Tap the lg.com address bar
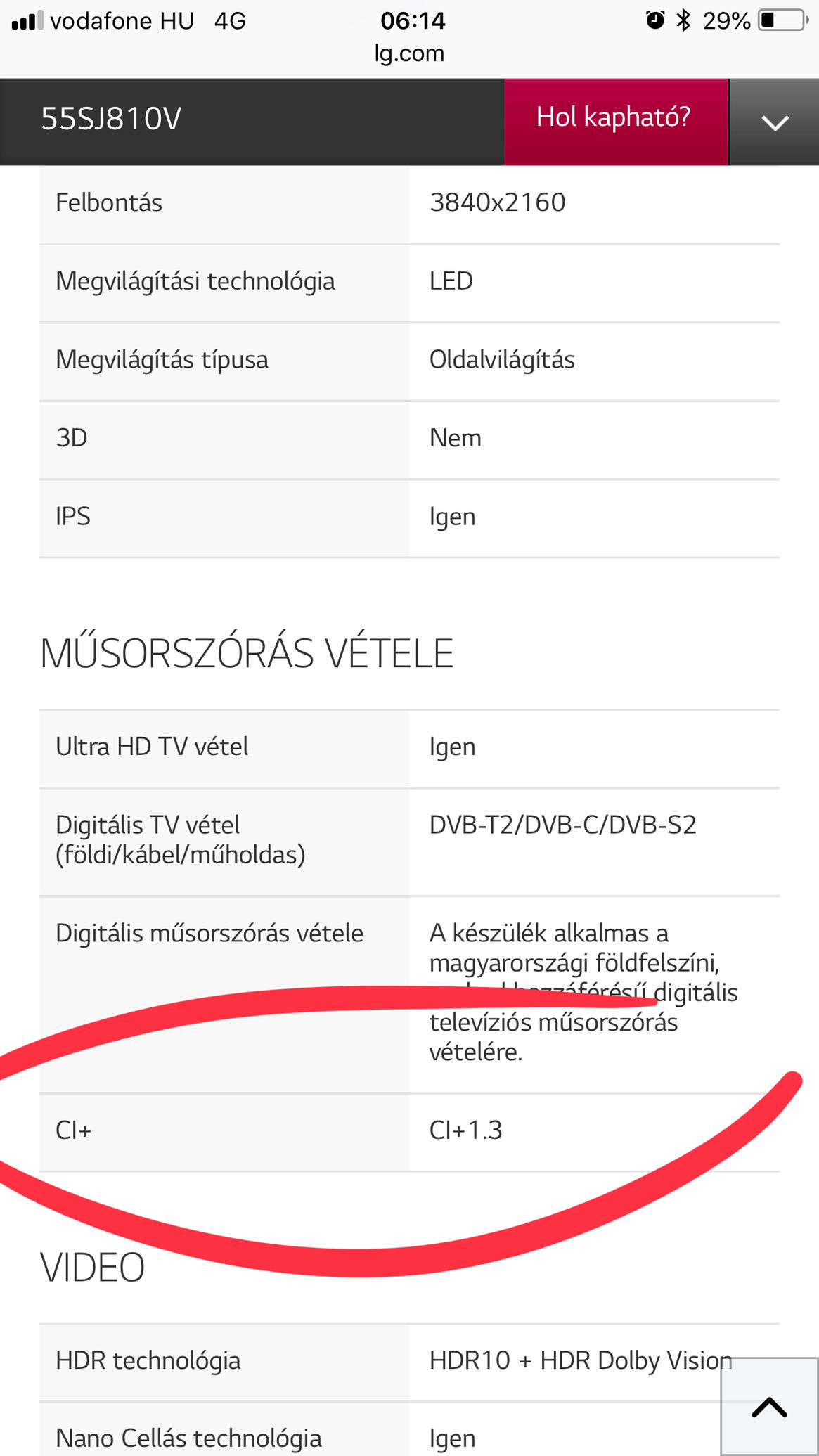This screenshot has height=1456, width=819. (409, 53)
